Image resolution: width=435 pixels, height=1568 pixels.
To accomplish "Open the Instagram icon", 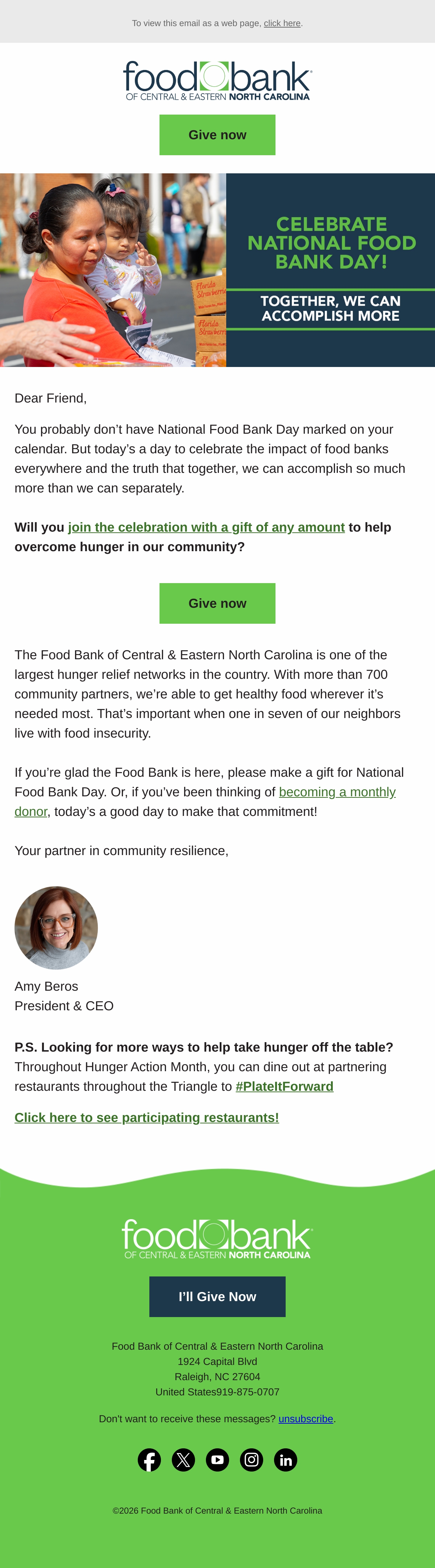I will coord(251,1460).
